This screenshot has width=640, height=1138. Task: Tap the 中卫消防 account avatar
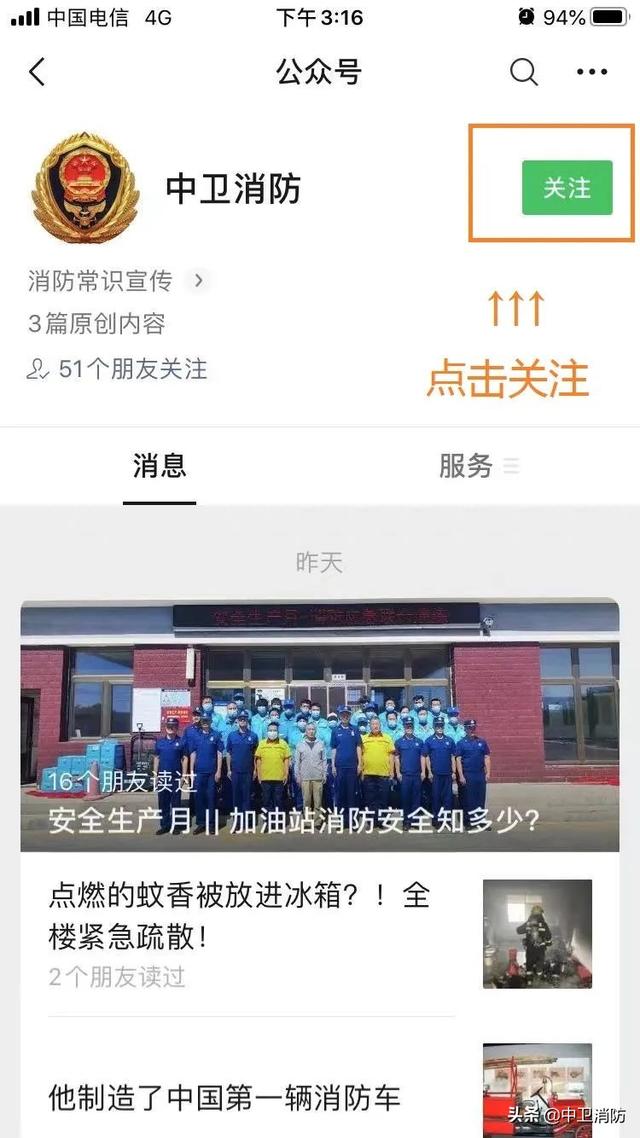[85, 187]
